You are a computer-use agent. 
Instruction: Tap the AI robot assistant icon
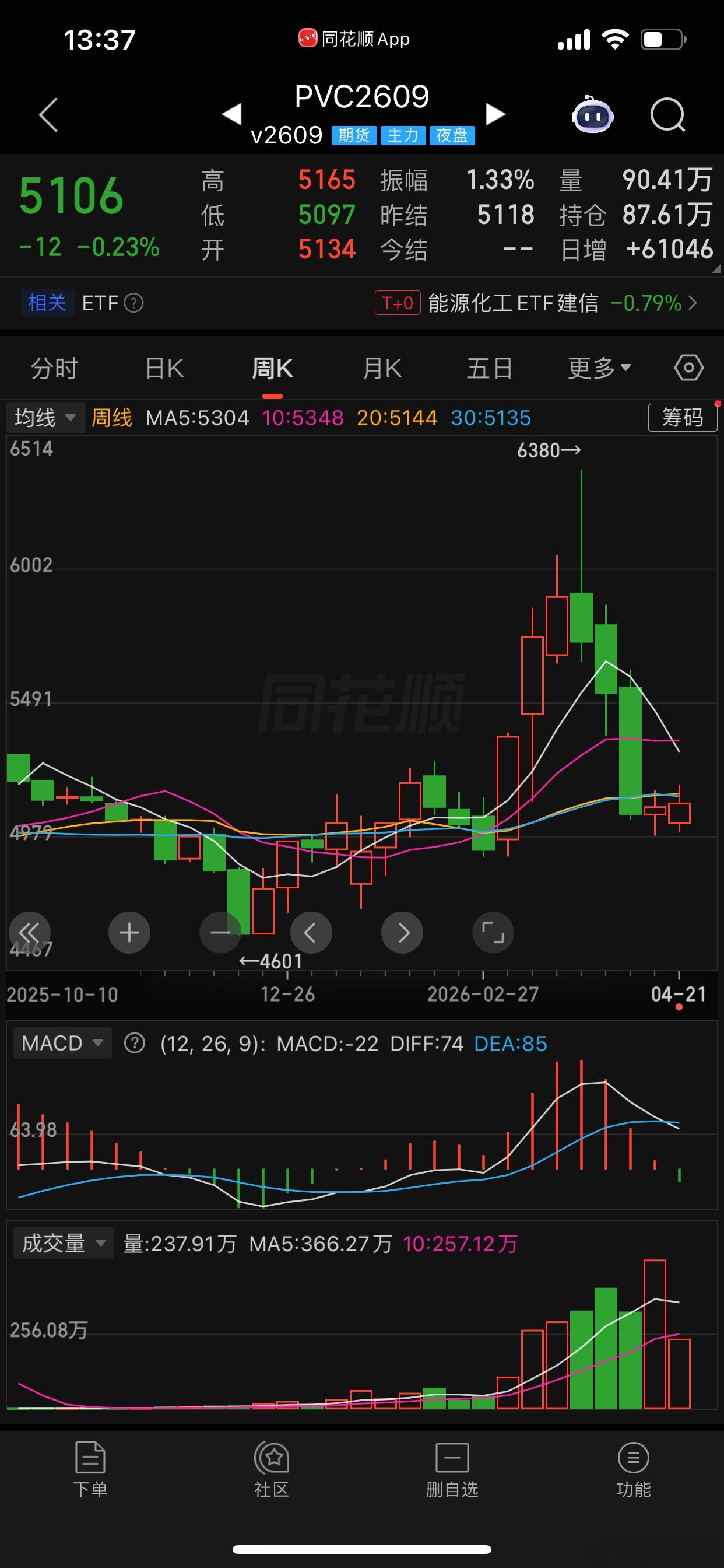(x=593, y=116)
